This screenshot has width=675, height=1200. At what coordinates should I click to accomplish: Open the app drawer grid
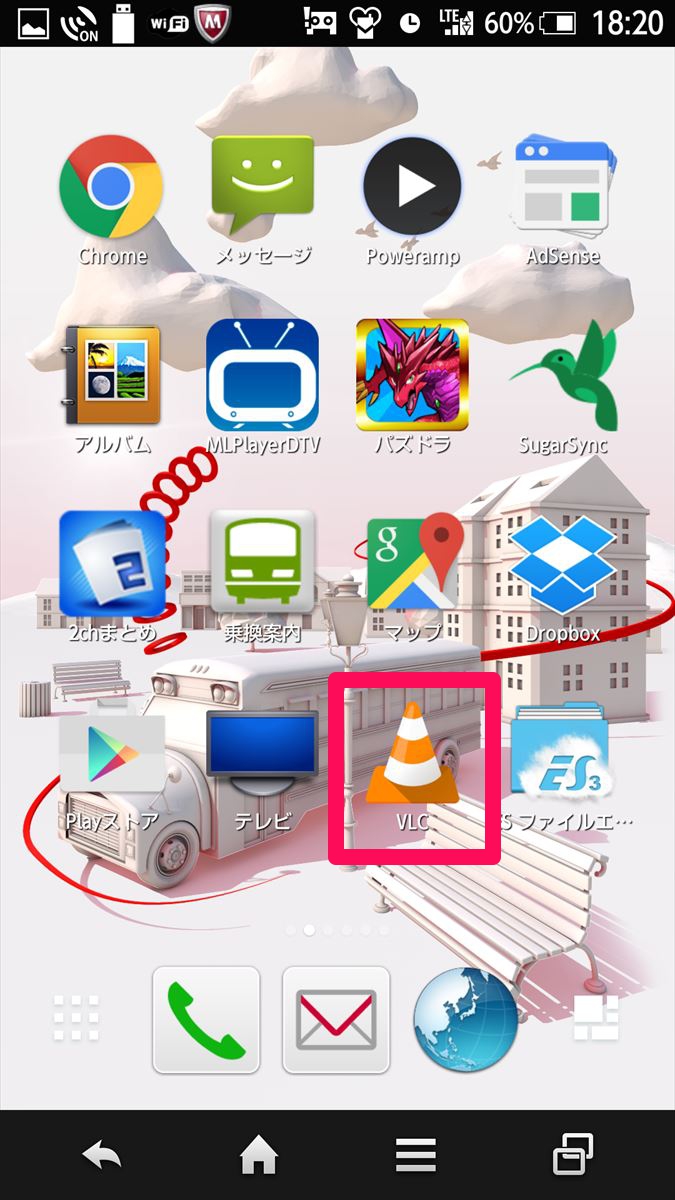click(x=76, y=1019)
